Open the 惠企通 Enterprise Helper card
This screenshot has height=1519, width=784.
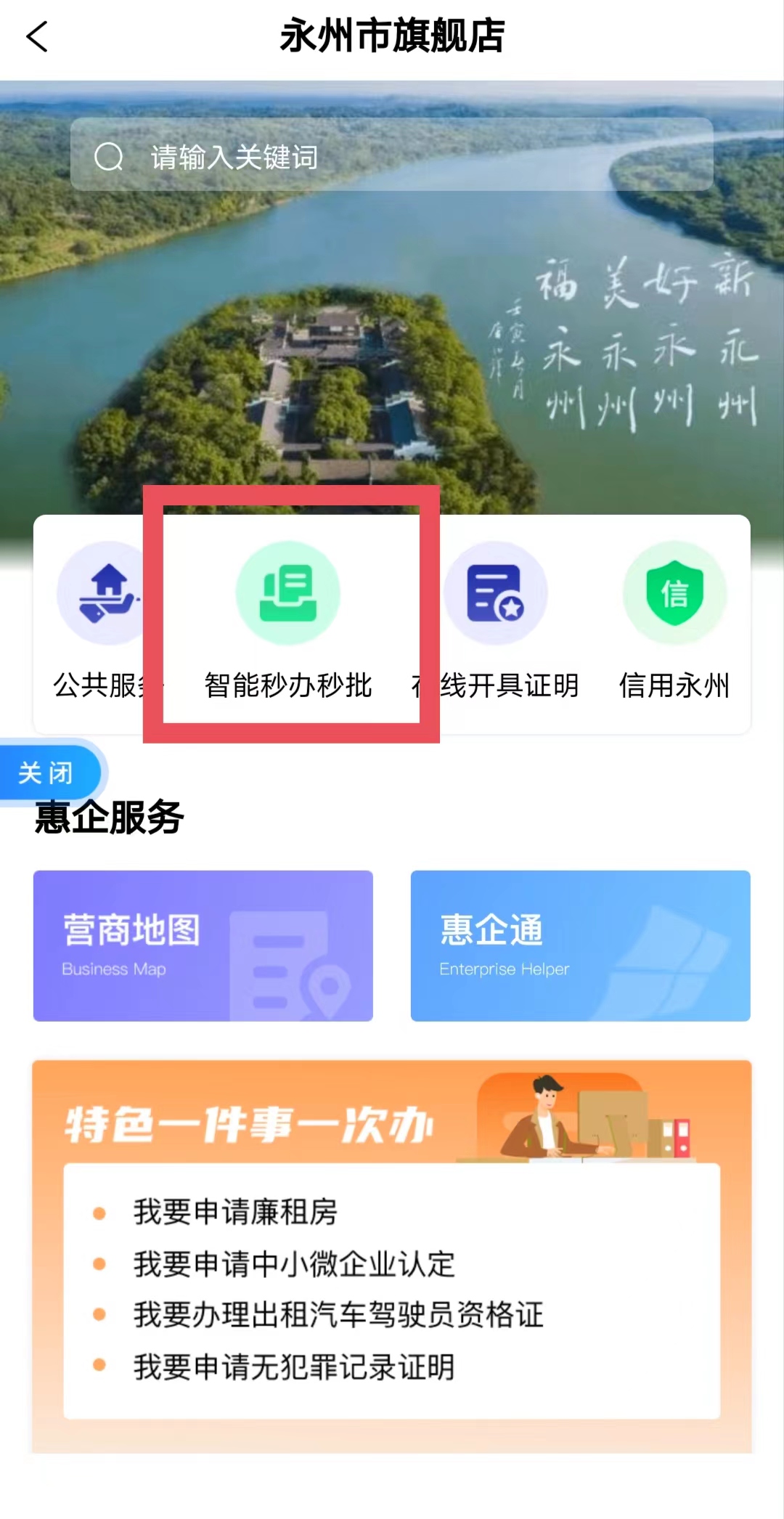click(581, 945)
